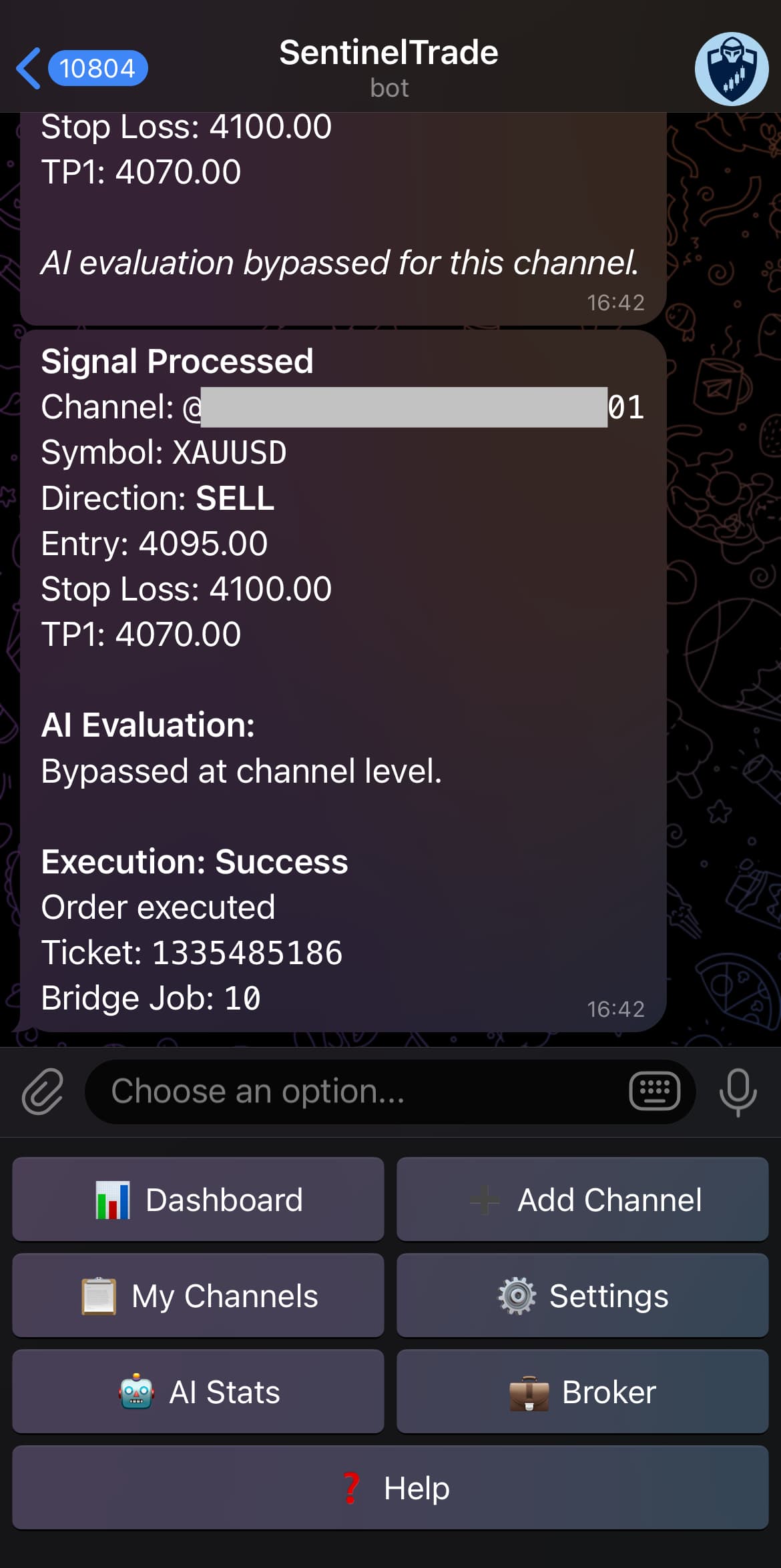781x1568 pixels.
Task: Open the bot keyboard icon in input bar
Action: (654, 1092)
